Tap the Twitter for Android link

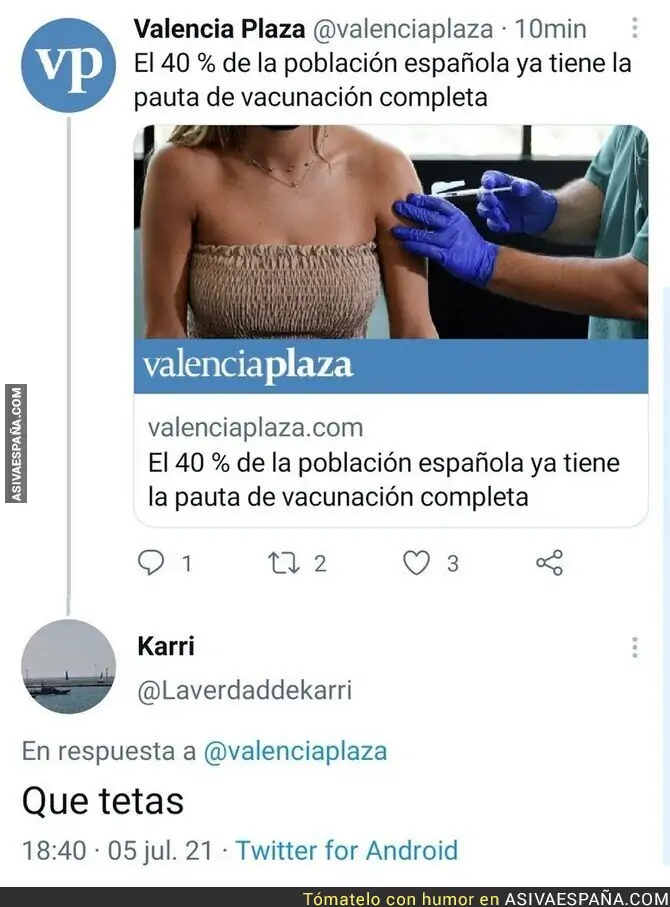347,850
